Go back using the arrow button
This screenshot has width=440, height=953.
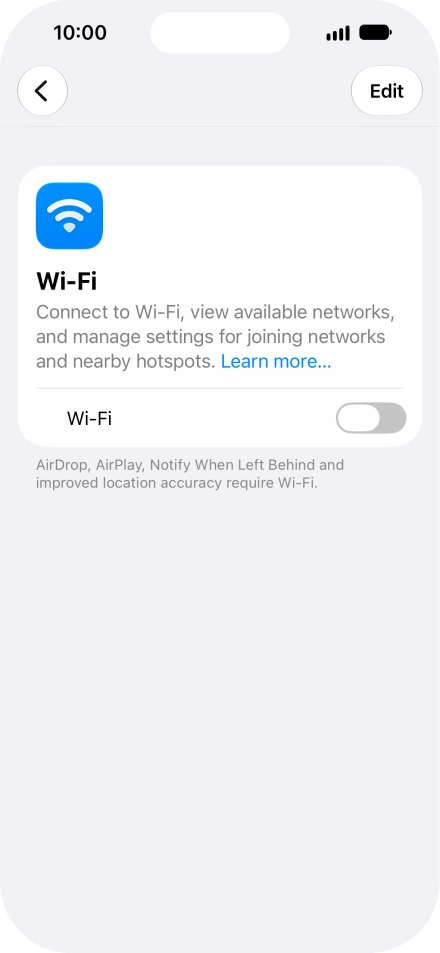[x=43, y=91]
